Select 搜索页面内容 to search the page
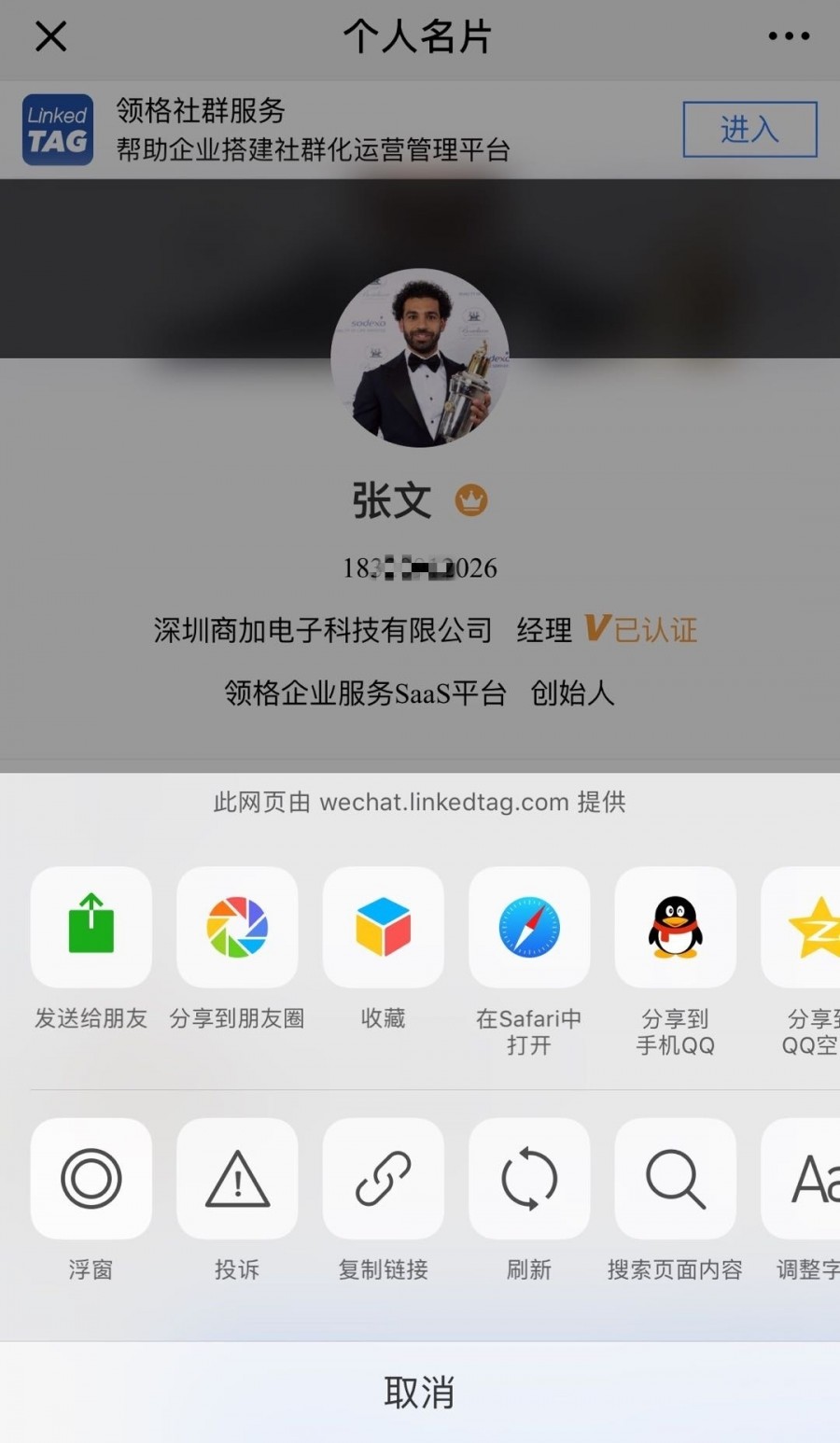 [675, 1179]
